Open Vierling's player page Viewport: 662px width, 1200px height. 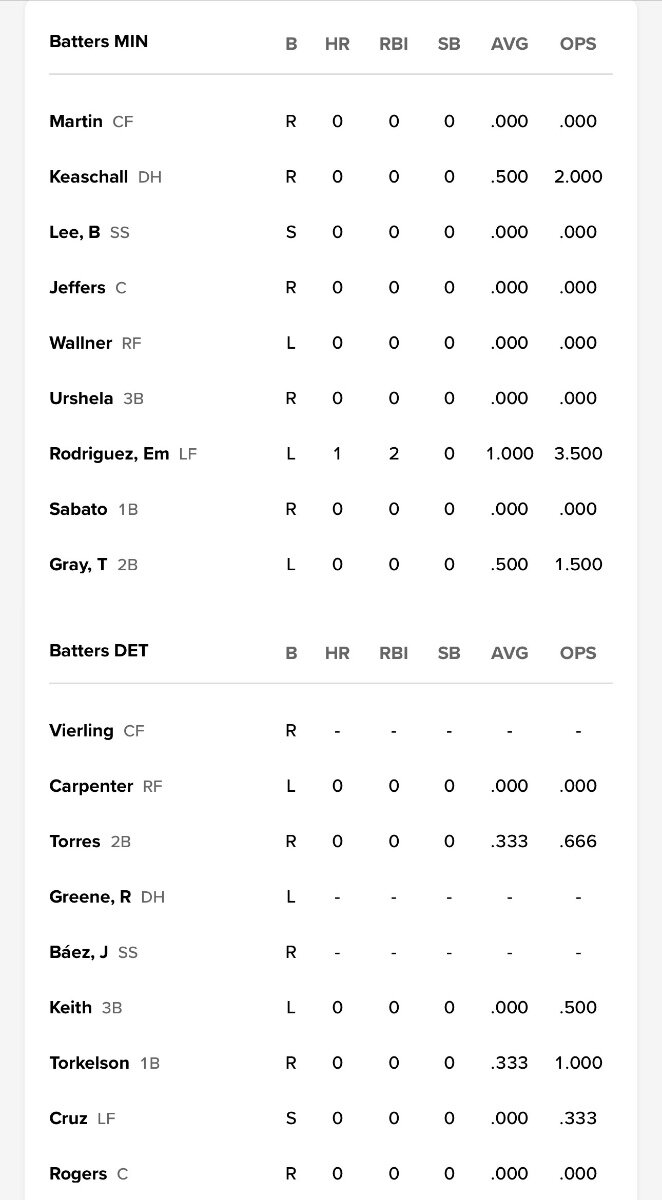click(81, 731)
